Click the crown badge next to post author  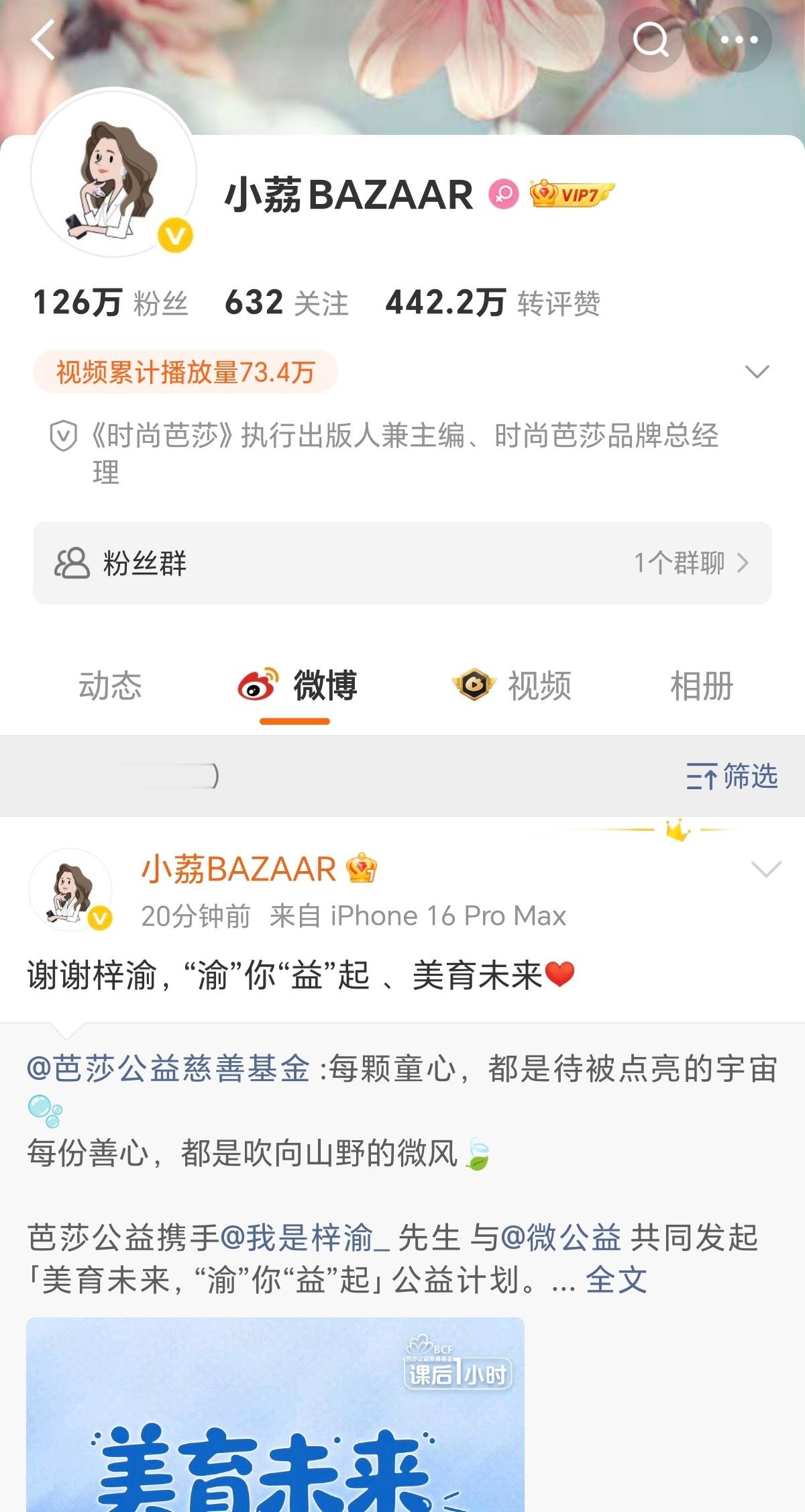click(x=363, y=870)
